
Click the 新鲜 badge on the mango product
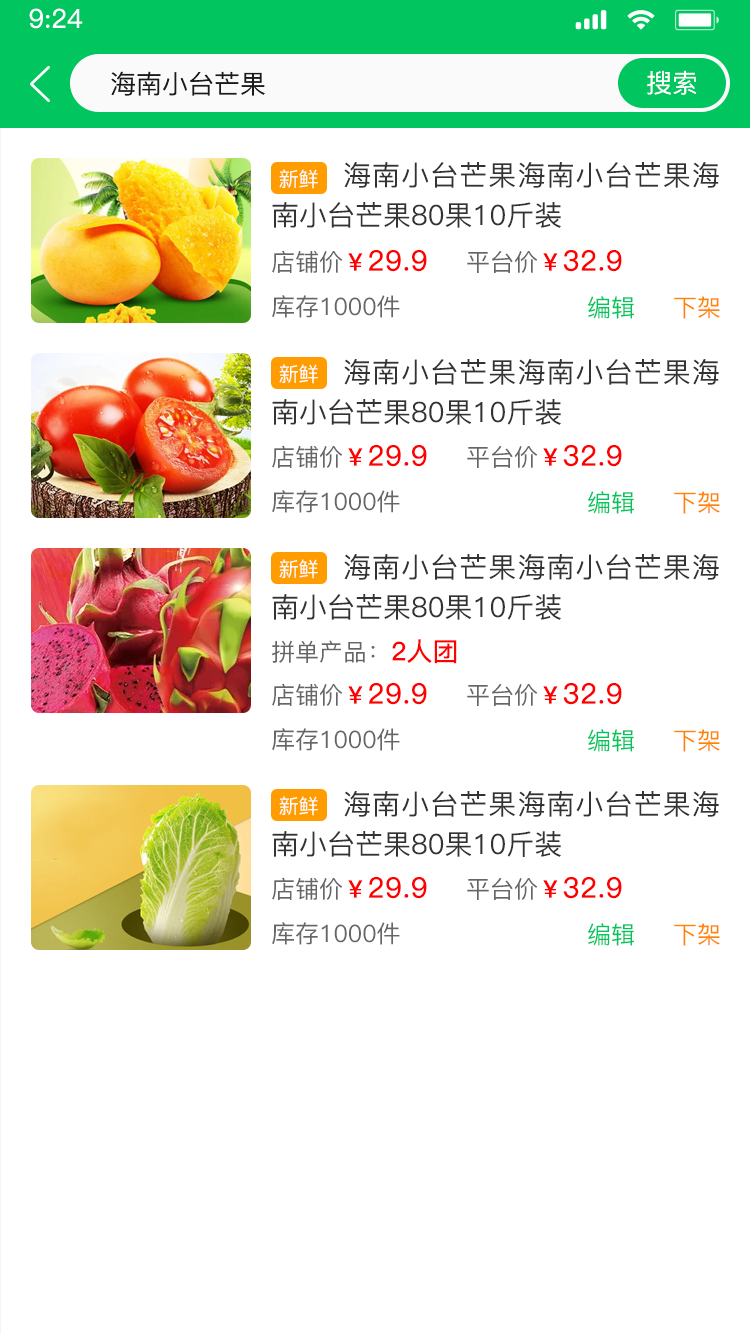point(299,178)
